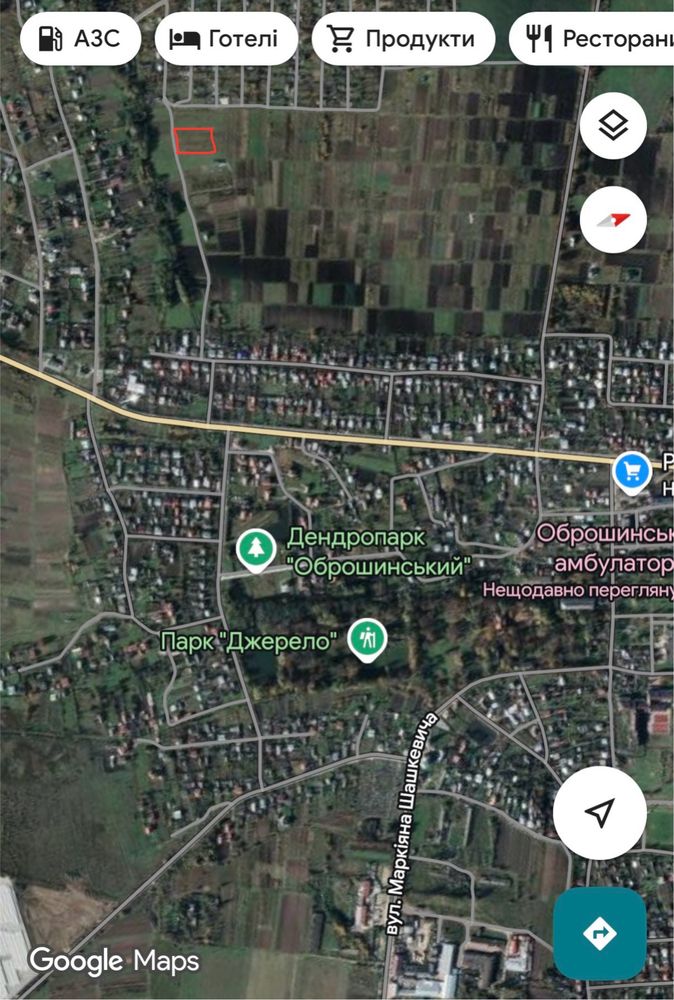This screenshot has height=1000, width=674.
Task: Open directions with the turn arrow button
Action: click(x=600, y=933)
